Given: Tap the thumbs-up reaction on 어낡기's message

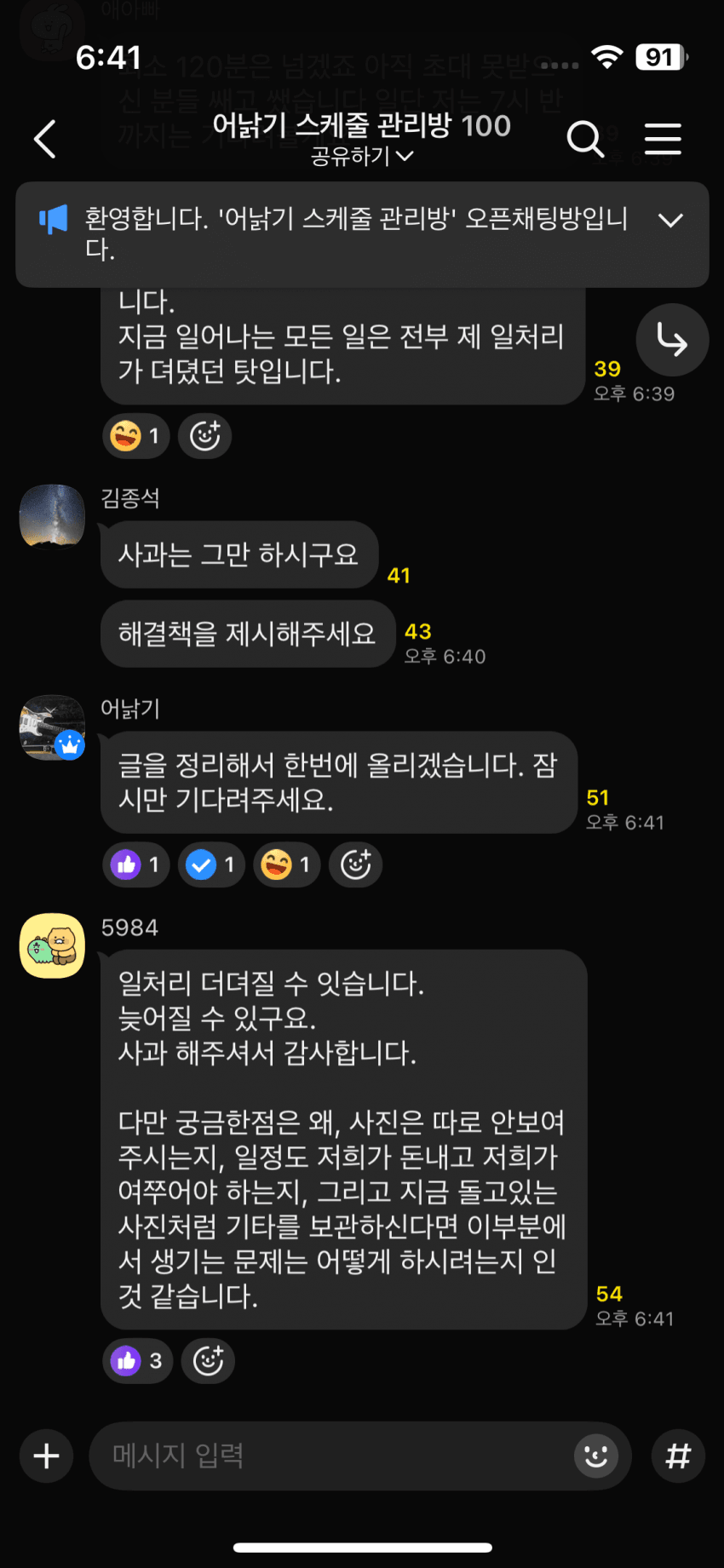Looking at the screenshot, I should coord(136,864).
